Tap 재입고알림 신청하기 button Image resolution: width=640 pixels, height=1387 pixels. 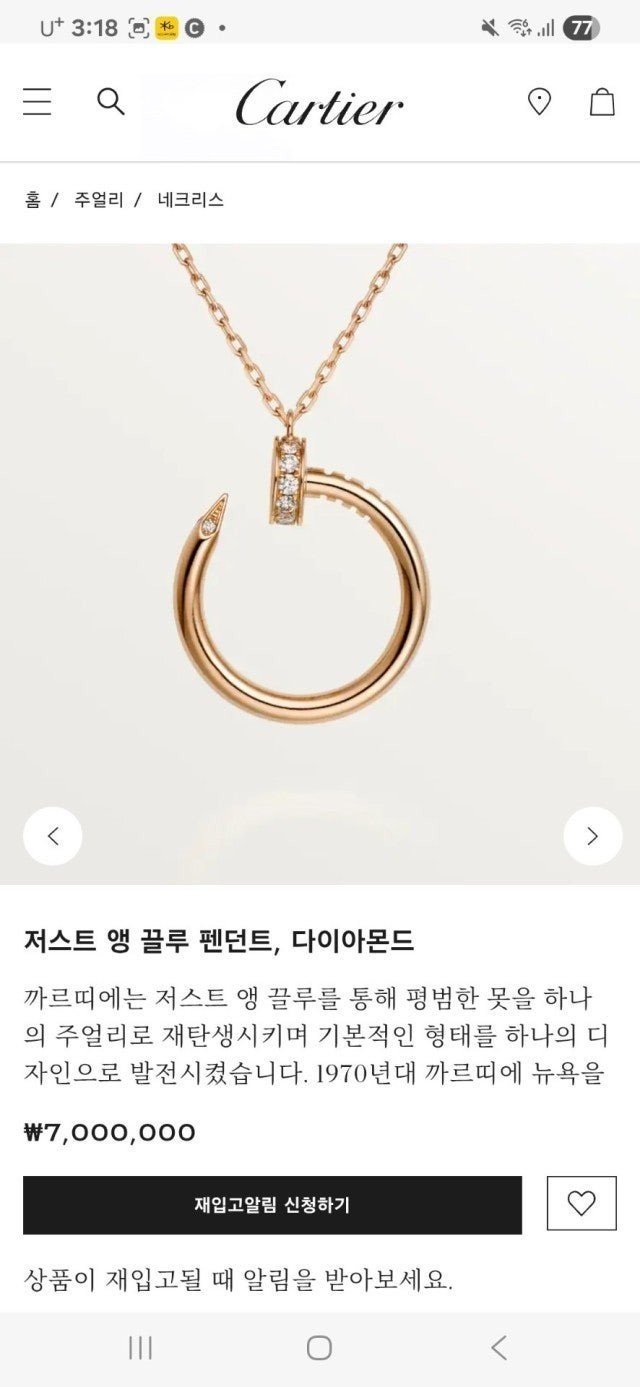[x=272, y=1205]
